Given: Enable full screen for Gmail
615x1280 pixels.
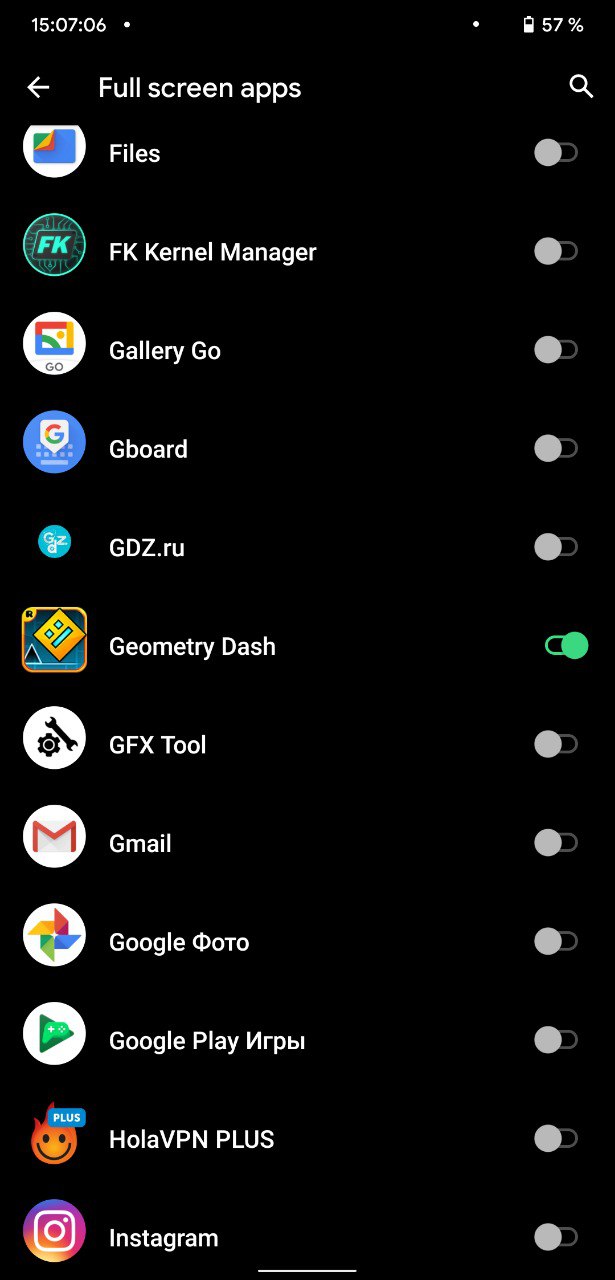Looking at the screenshot, I should click(x=556, y=843).
